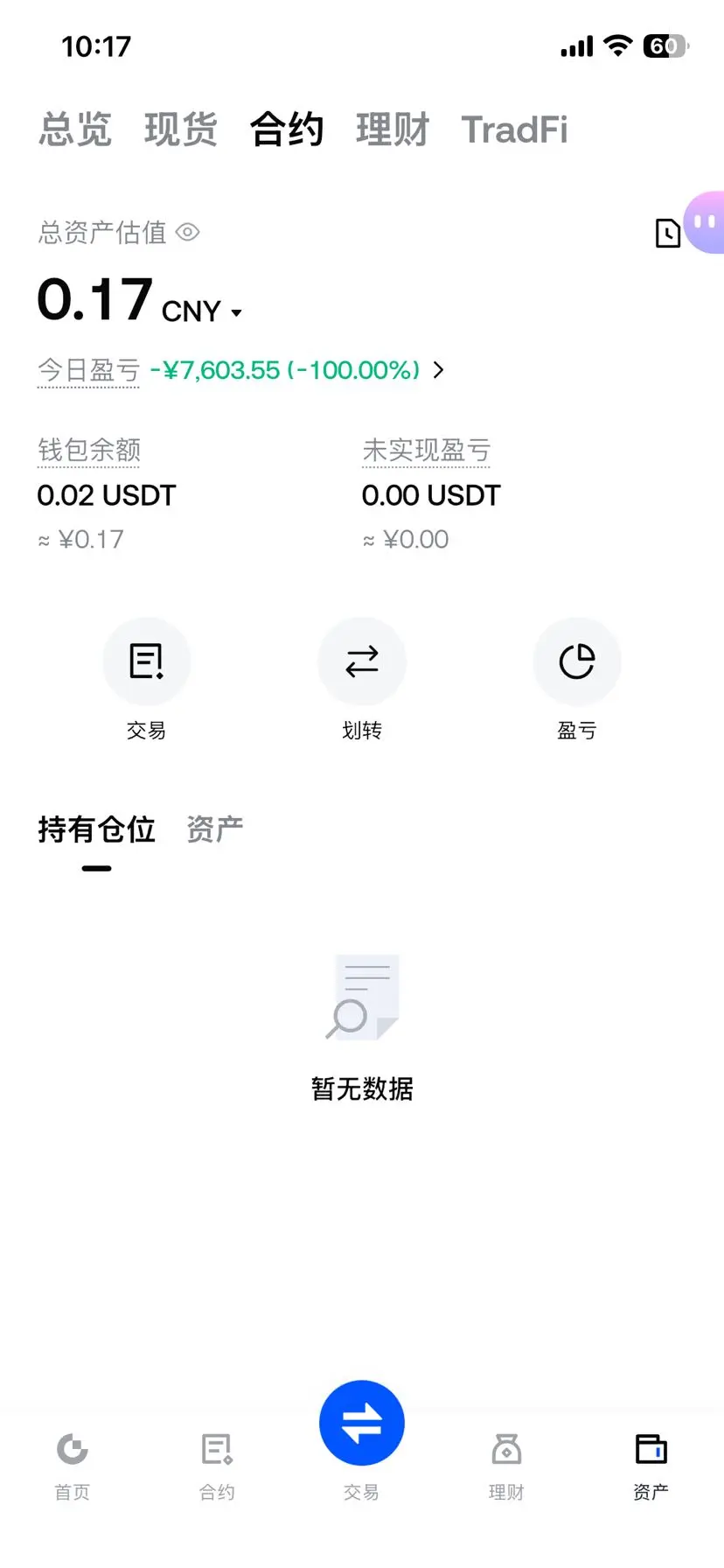
Task: Switch to the 资产 sub-tab beside 持有仓位
Action: [x=215, y=829]
